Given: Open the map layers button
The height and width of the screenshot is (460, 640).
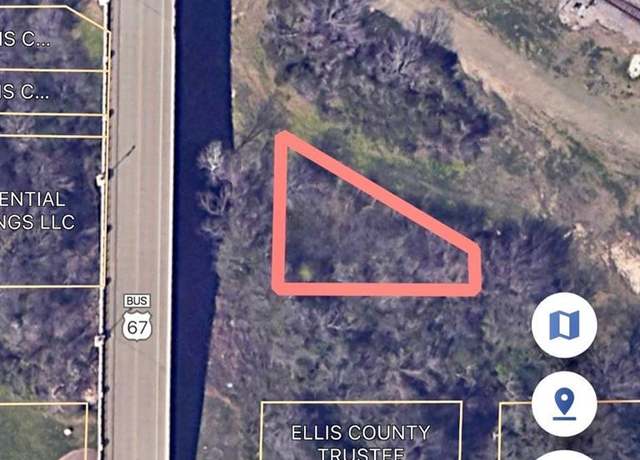Looking at the screenshot, I should [564, 325].
